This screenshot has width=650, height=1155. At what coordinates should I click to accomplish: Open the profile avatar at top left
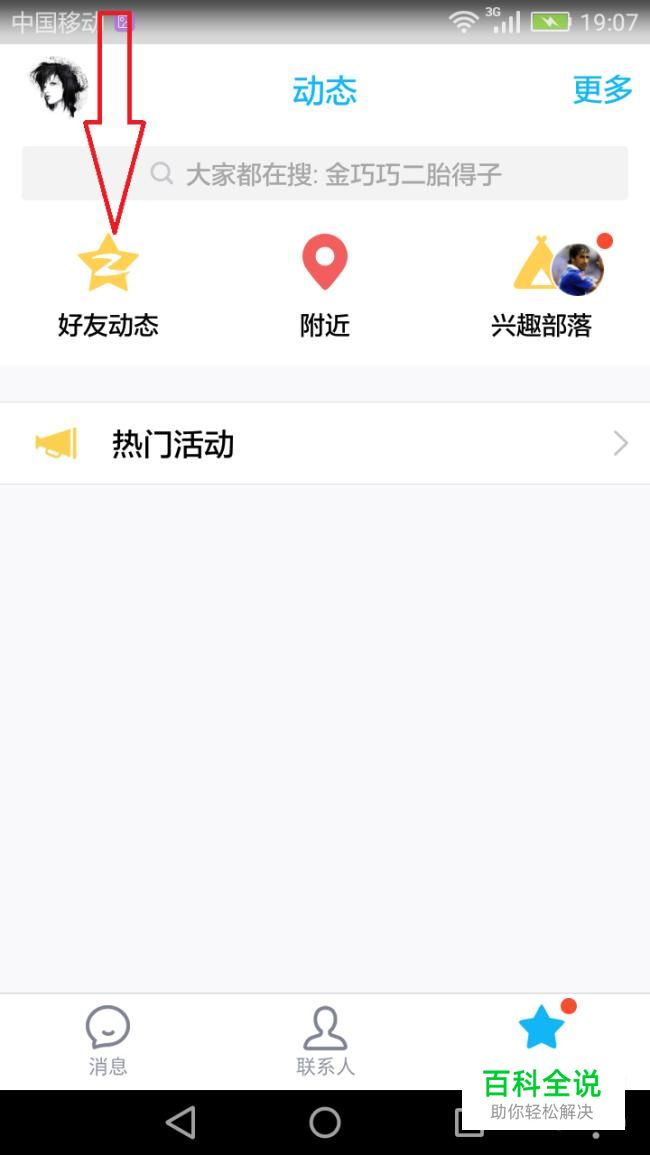pos(60,88)
